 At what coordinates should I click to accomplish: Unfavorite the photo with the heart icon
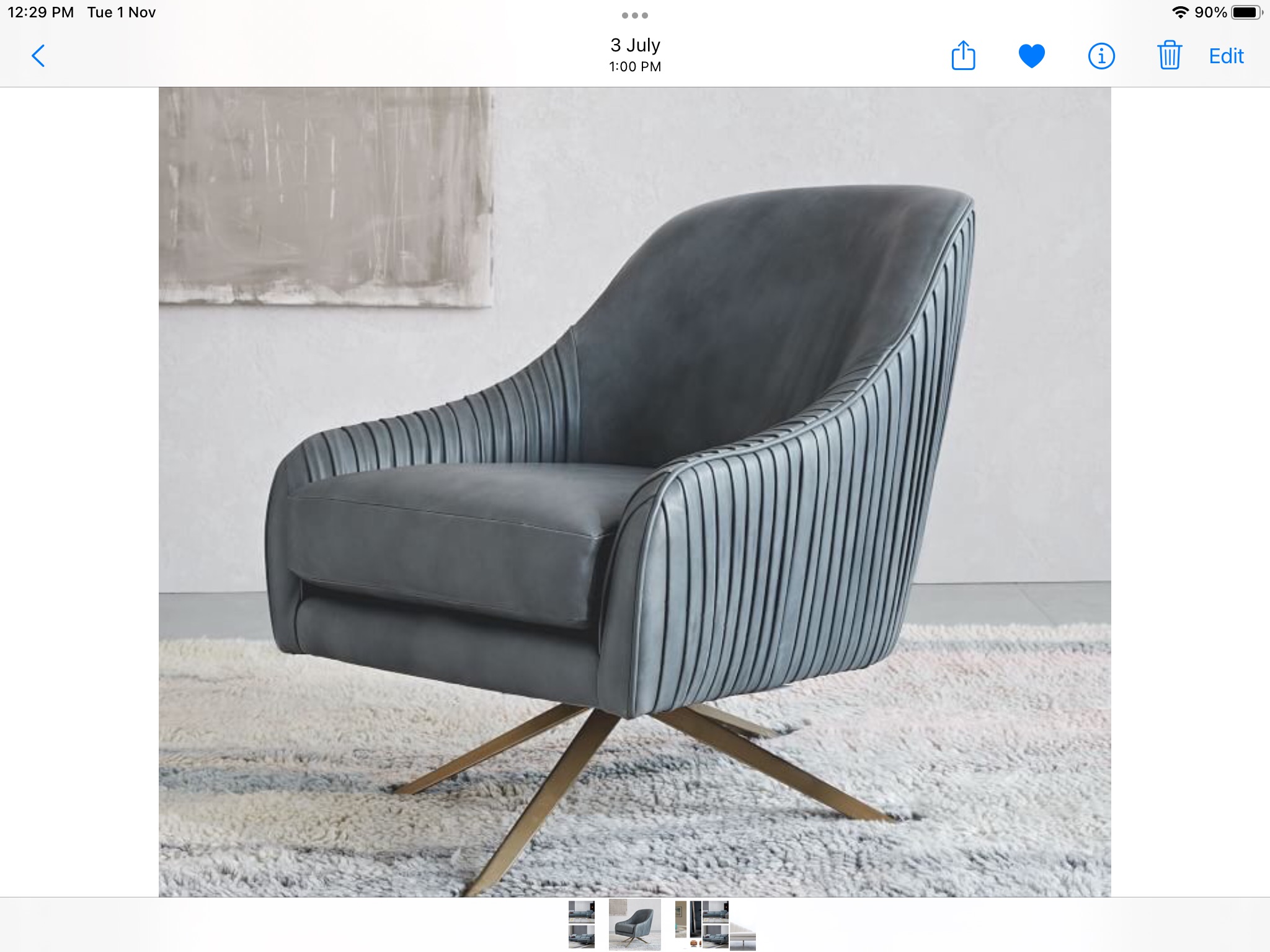coord(1032,56)
